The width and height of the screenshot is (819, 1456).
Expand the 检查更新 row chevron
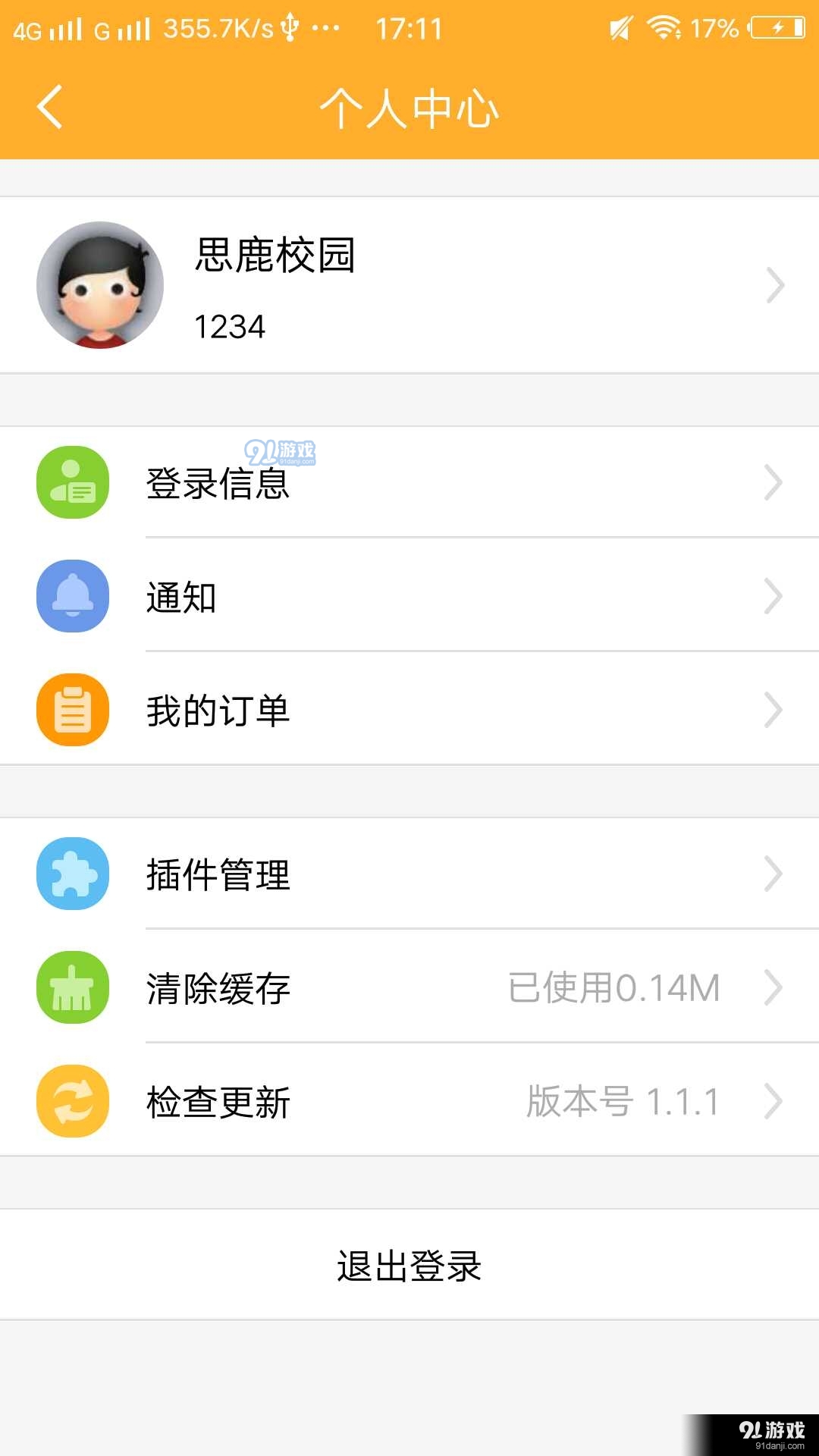(x=771, y=1102)
